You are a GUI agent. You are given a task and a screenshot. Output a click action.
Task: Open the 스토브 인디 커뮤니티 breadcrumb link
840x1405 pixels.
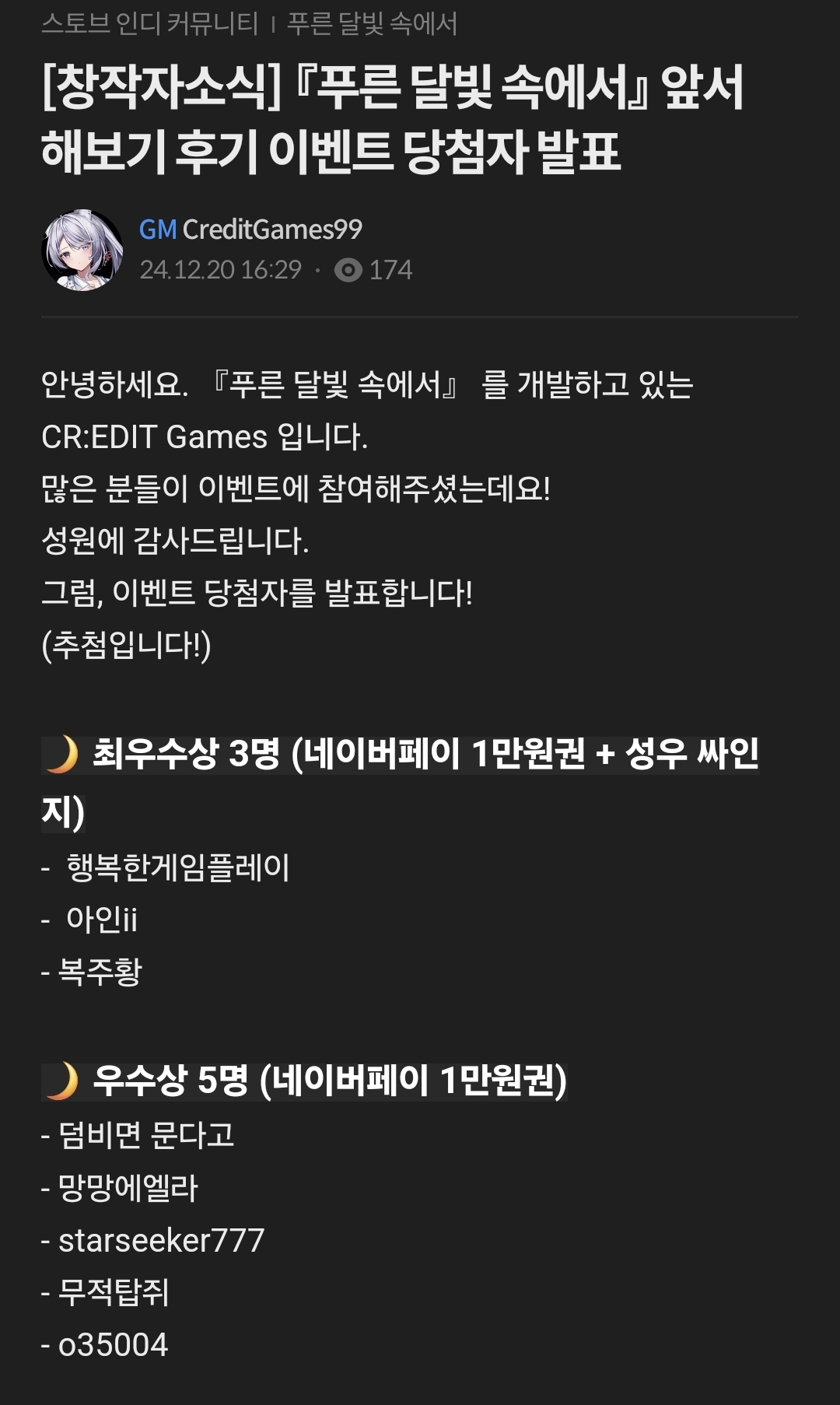[x=149, y=24]
